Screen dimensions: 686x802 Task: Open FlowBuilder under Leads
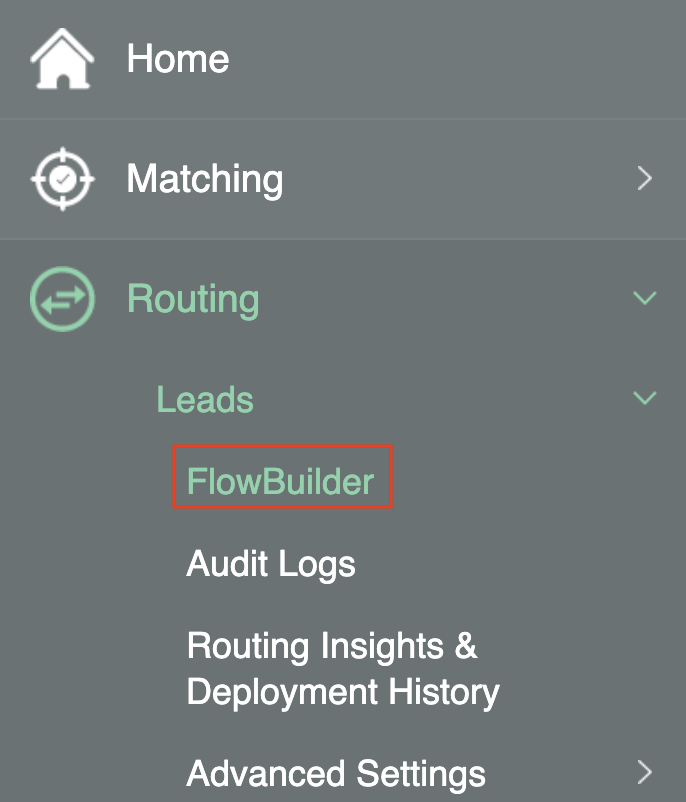[x=281, y=482]
